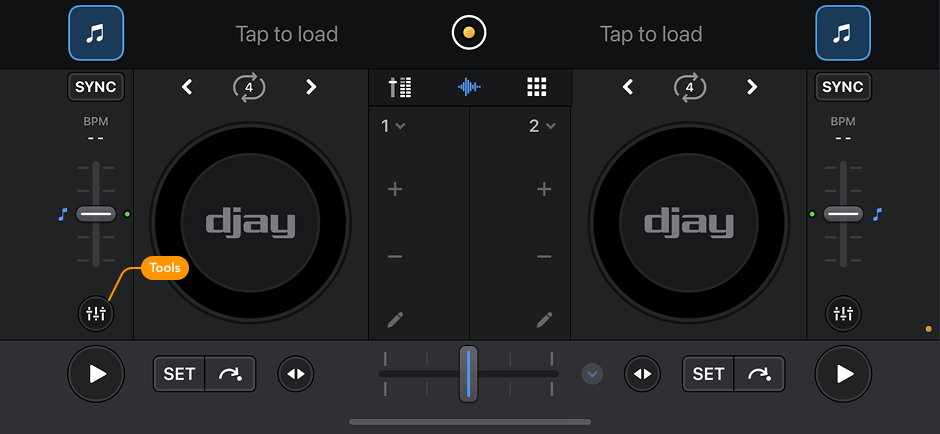Tap the record button at top center
This screenshot has width=940, height=434.
pyautogui.click(x=468, y=34)
